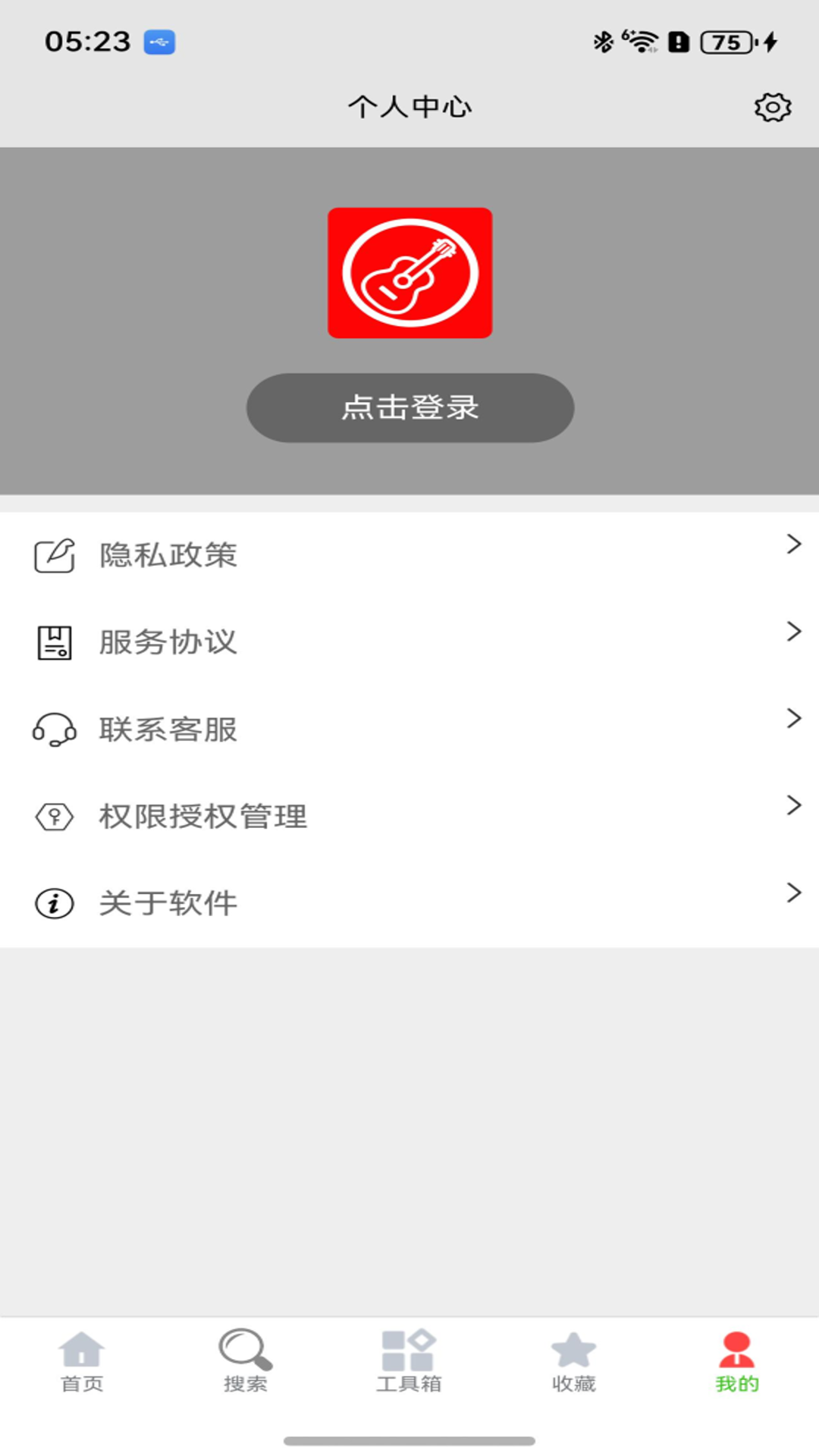Tap the battery indicator showing 75
This screenshot has height=1456, width=819.
(723, 43)
